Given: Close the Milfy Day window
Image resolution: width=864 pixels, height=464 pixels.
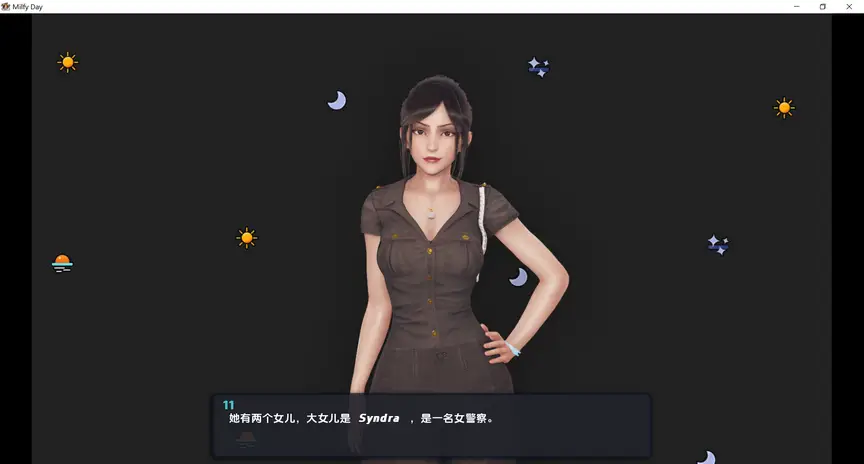Looking at the screenshot, I should pyautogui.click(x=848, y=6).
